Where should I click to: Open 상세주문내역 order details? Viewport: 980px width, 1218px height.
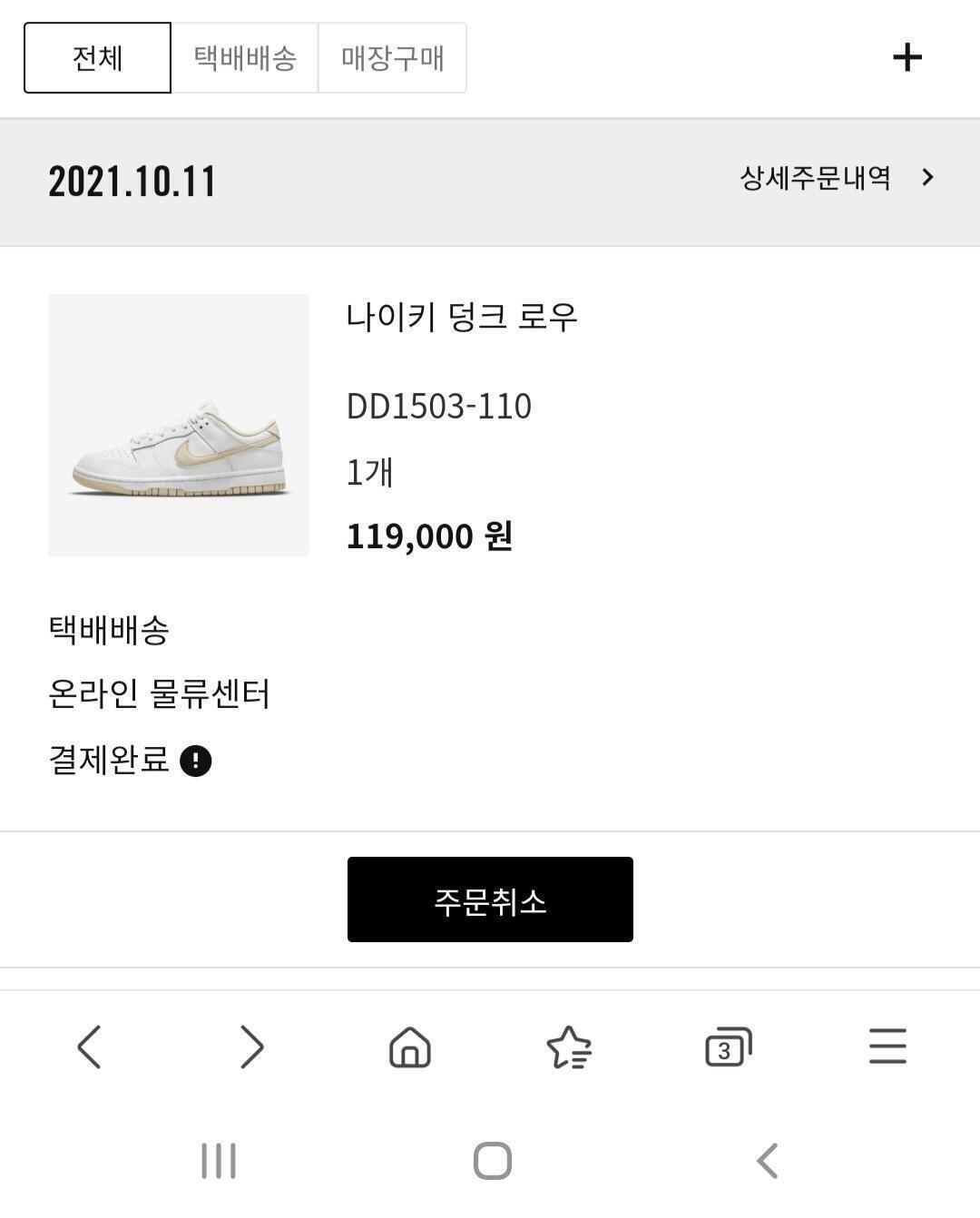point(836,178)
